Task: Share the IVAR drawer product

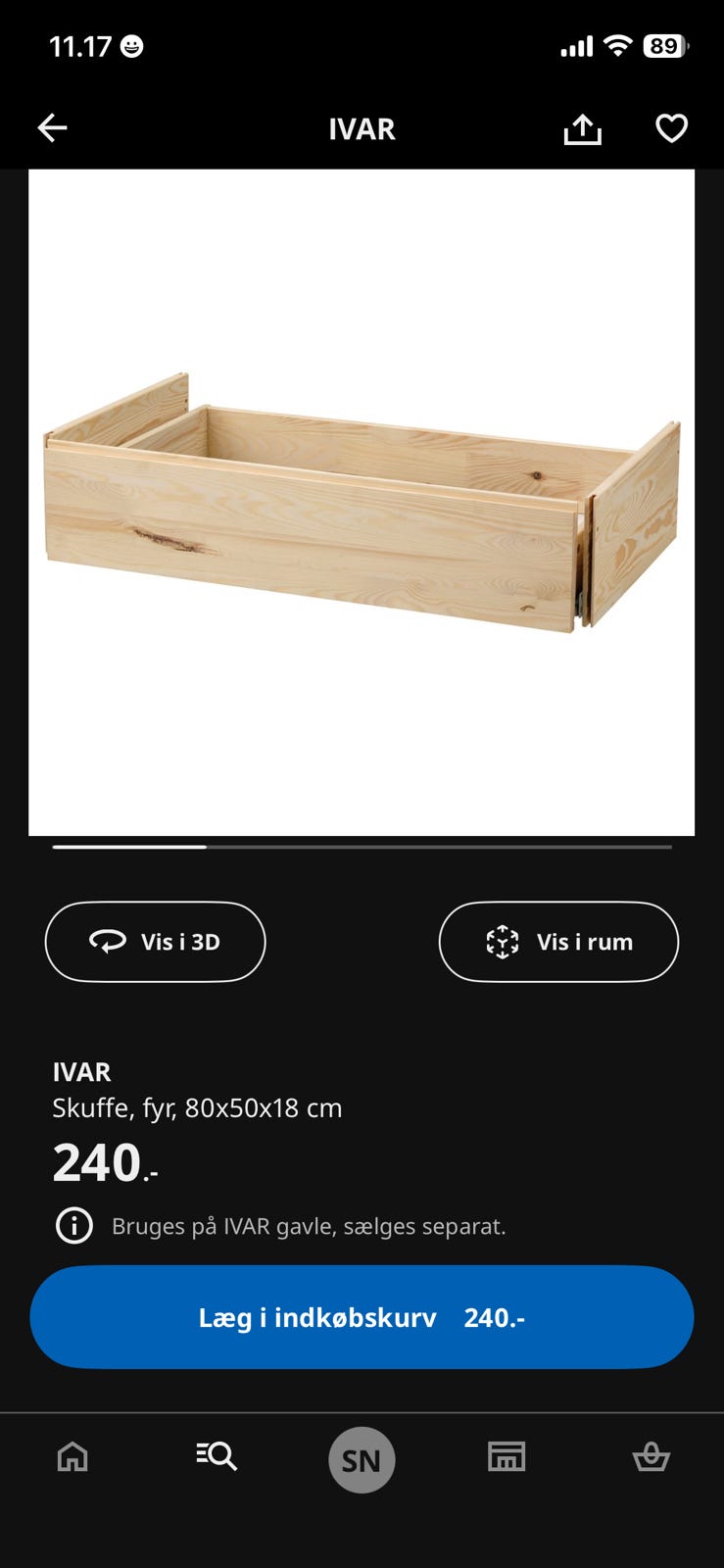Action: 582,128
